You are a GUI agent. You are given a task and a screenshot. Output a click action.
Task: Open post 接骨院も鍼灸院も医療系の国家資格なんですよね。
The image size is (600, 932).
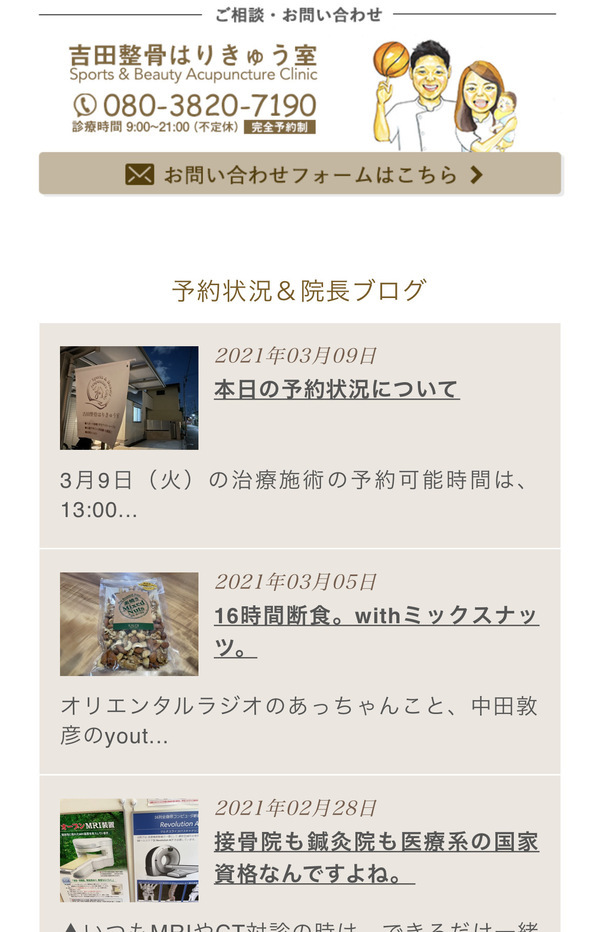(376, 857)
